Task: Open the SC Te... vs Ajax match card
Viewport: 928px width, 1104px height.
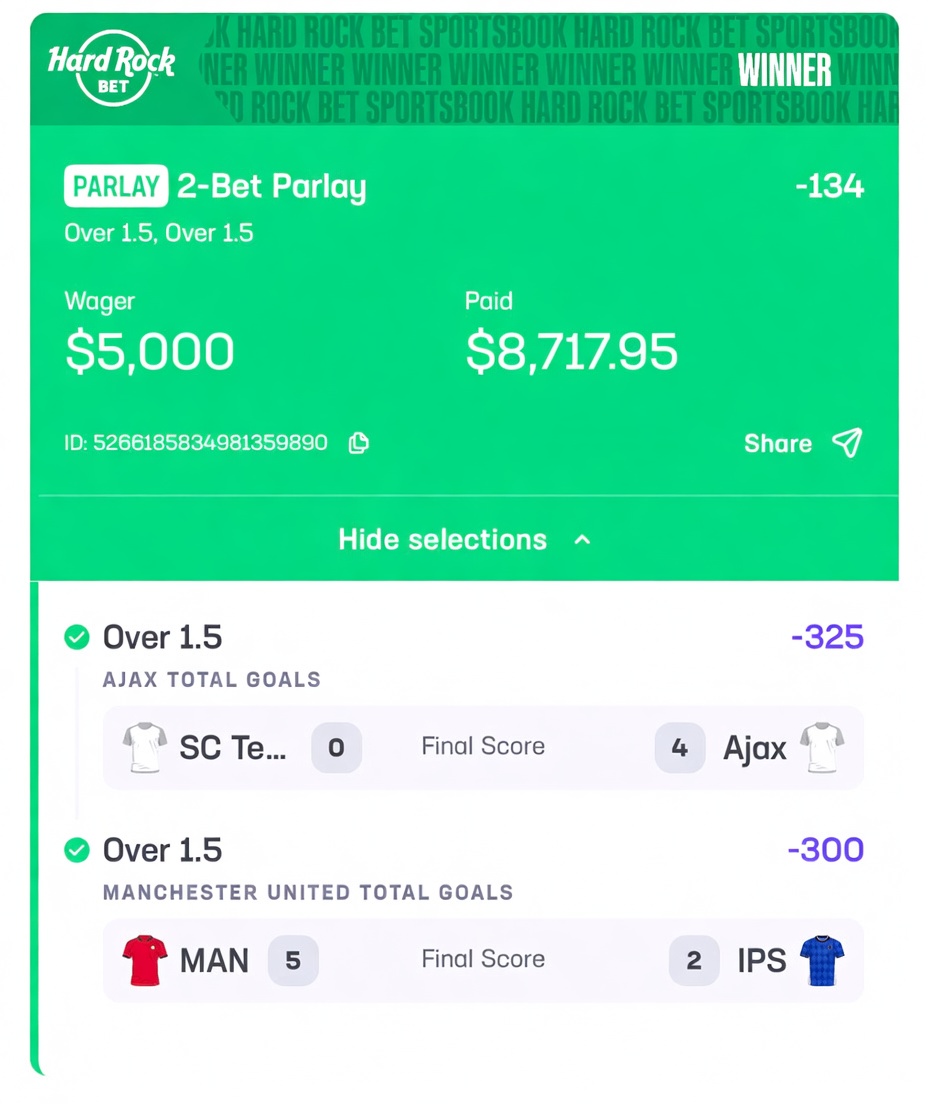Action: (483, 747)
